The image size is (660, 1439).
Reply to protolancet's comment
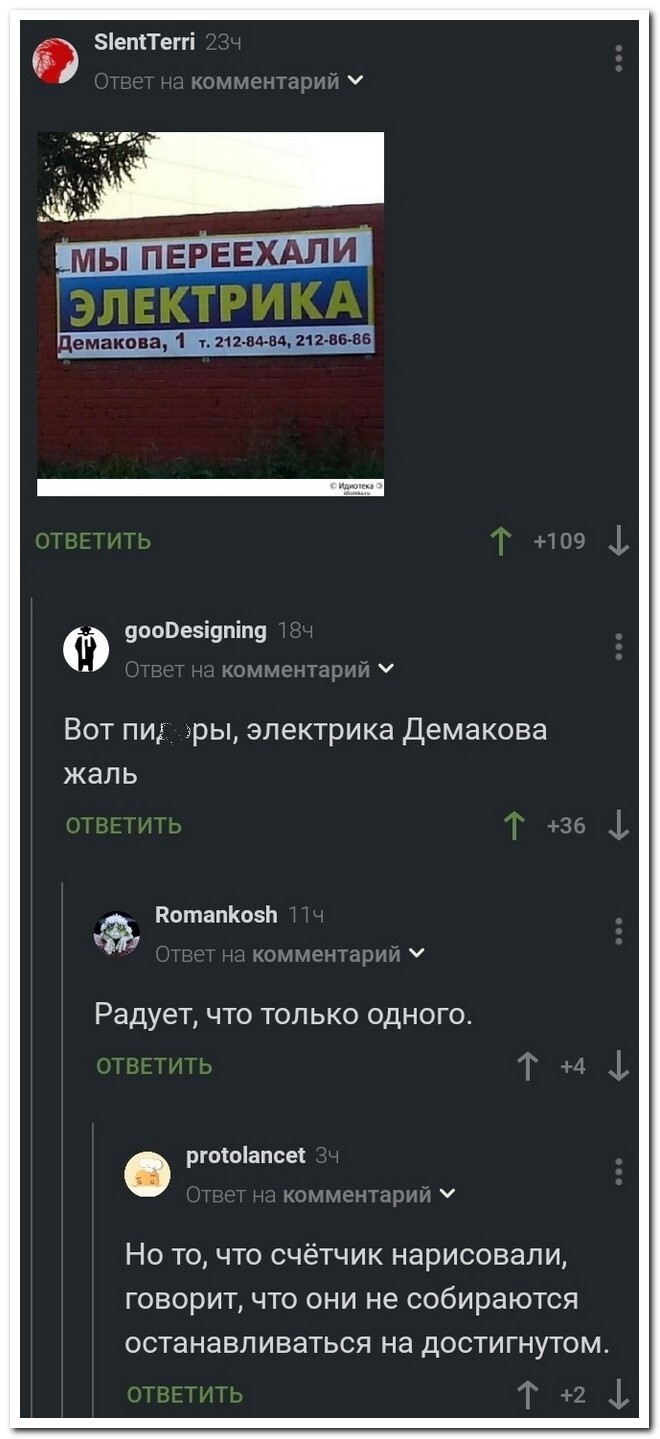point(185,1394)
